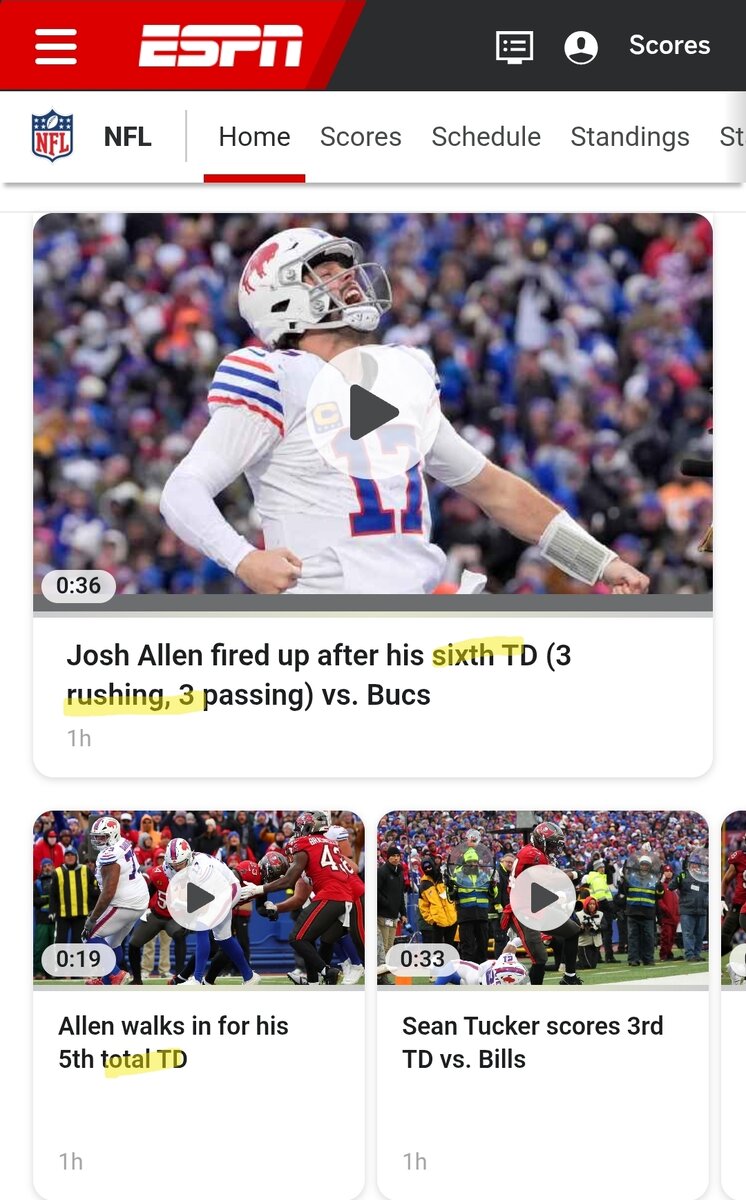Play the Allen 5th total TD video
Viewport: 746px width, 1200px height.
click(x=199, y=898)
